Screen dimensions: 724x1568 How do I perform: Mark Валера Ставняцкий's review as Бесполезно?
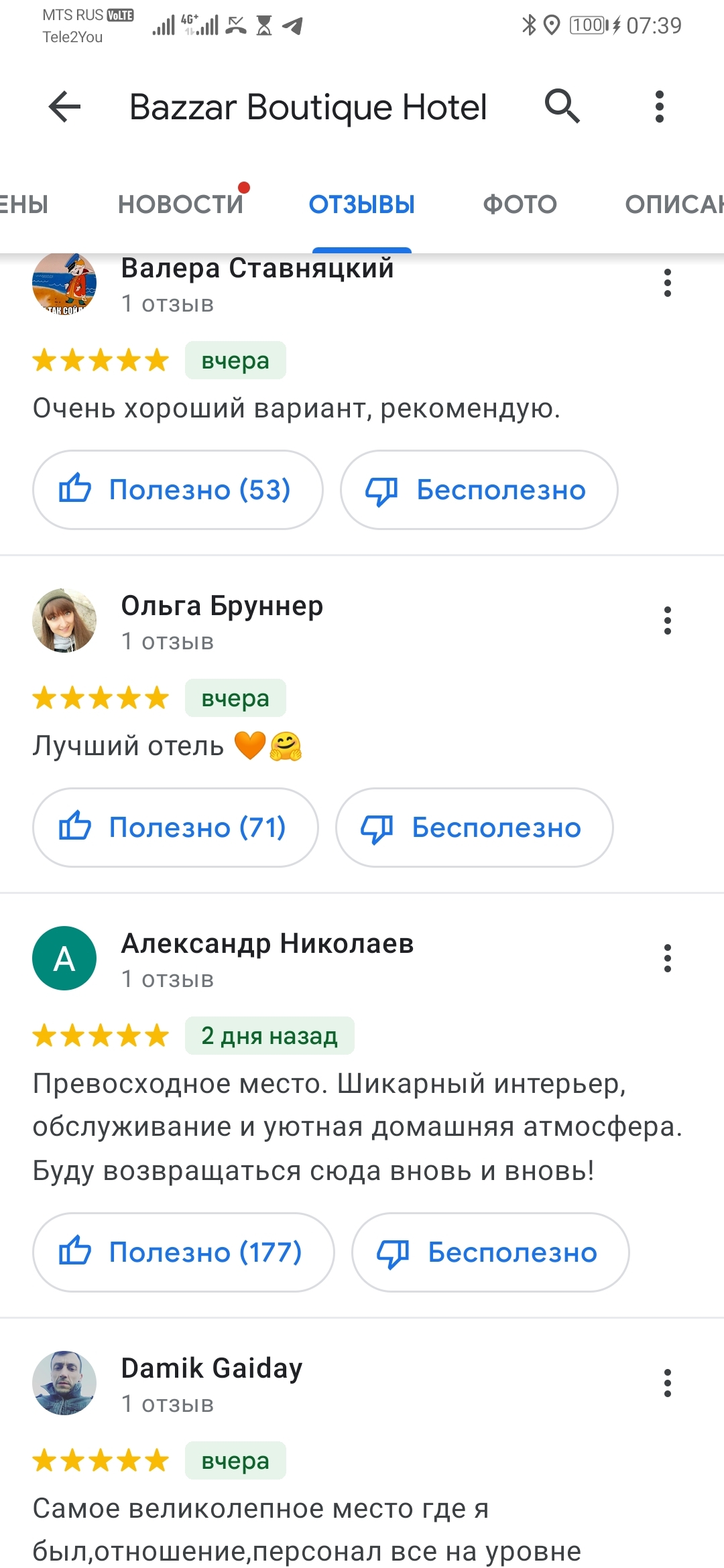coord(479,490)
